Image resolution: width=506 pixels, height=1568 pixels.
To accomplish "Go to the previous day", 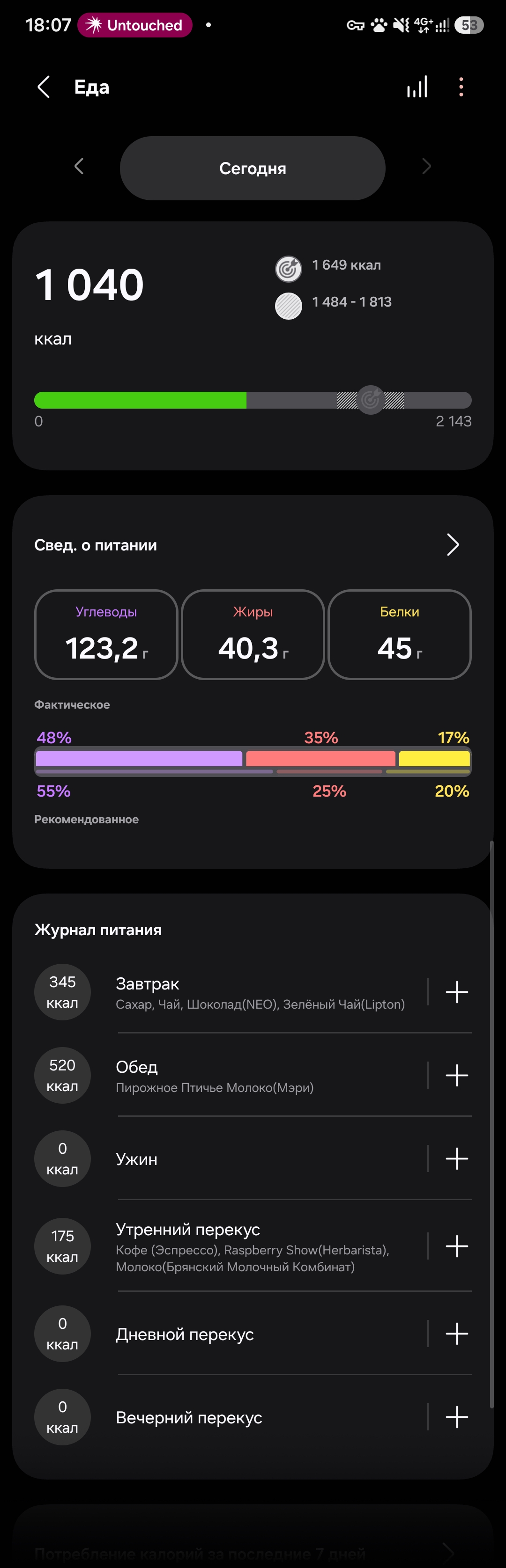I will [79, 166].
